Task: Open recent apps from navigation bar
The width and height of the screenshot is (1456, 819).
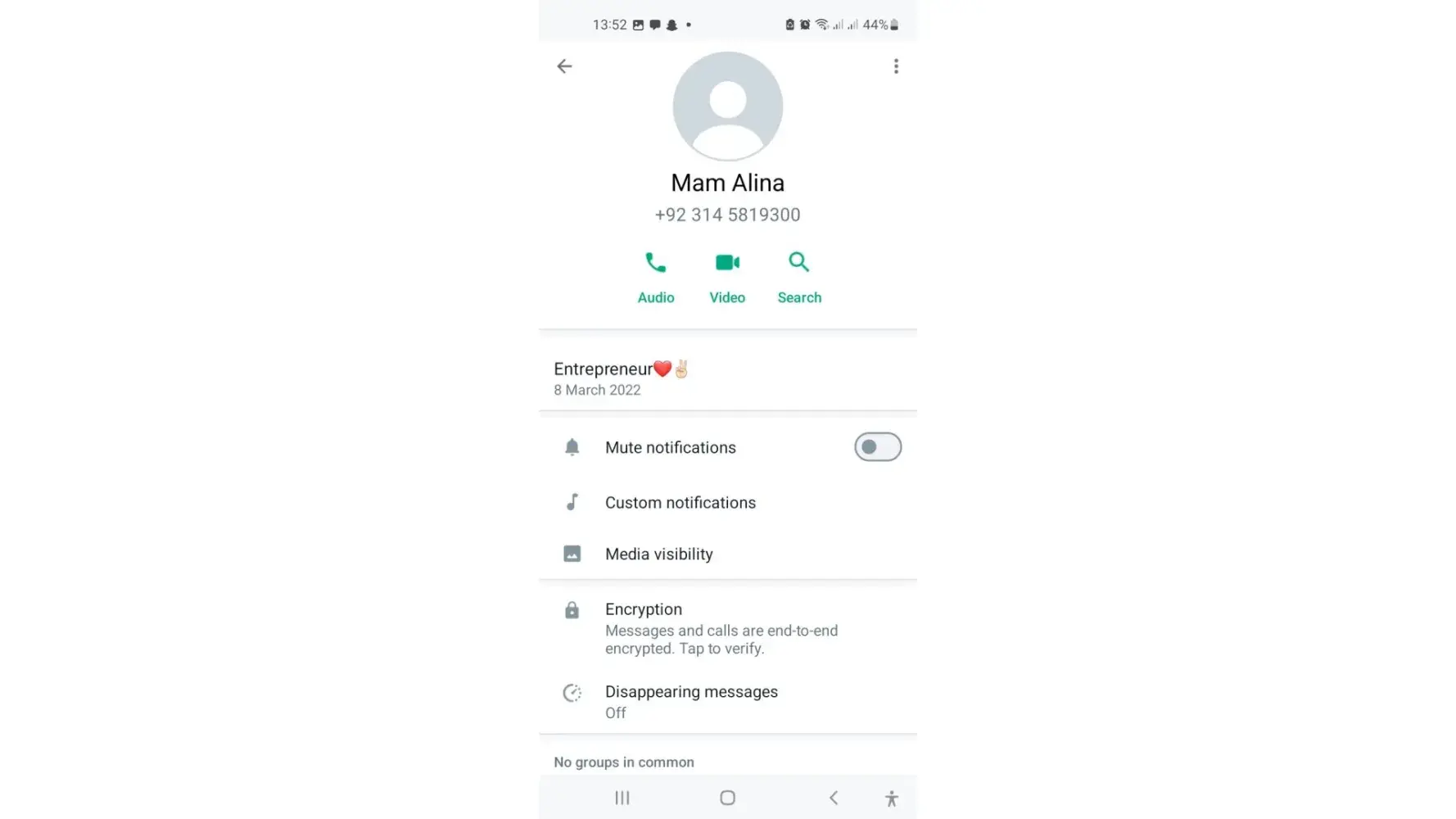Action: (x=622, y=798)
